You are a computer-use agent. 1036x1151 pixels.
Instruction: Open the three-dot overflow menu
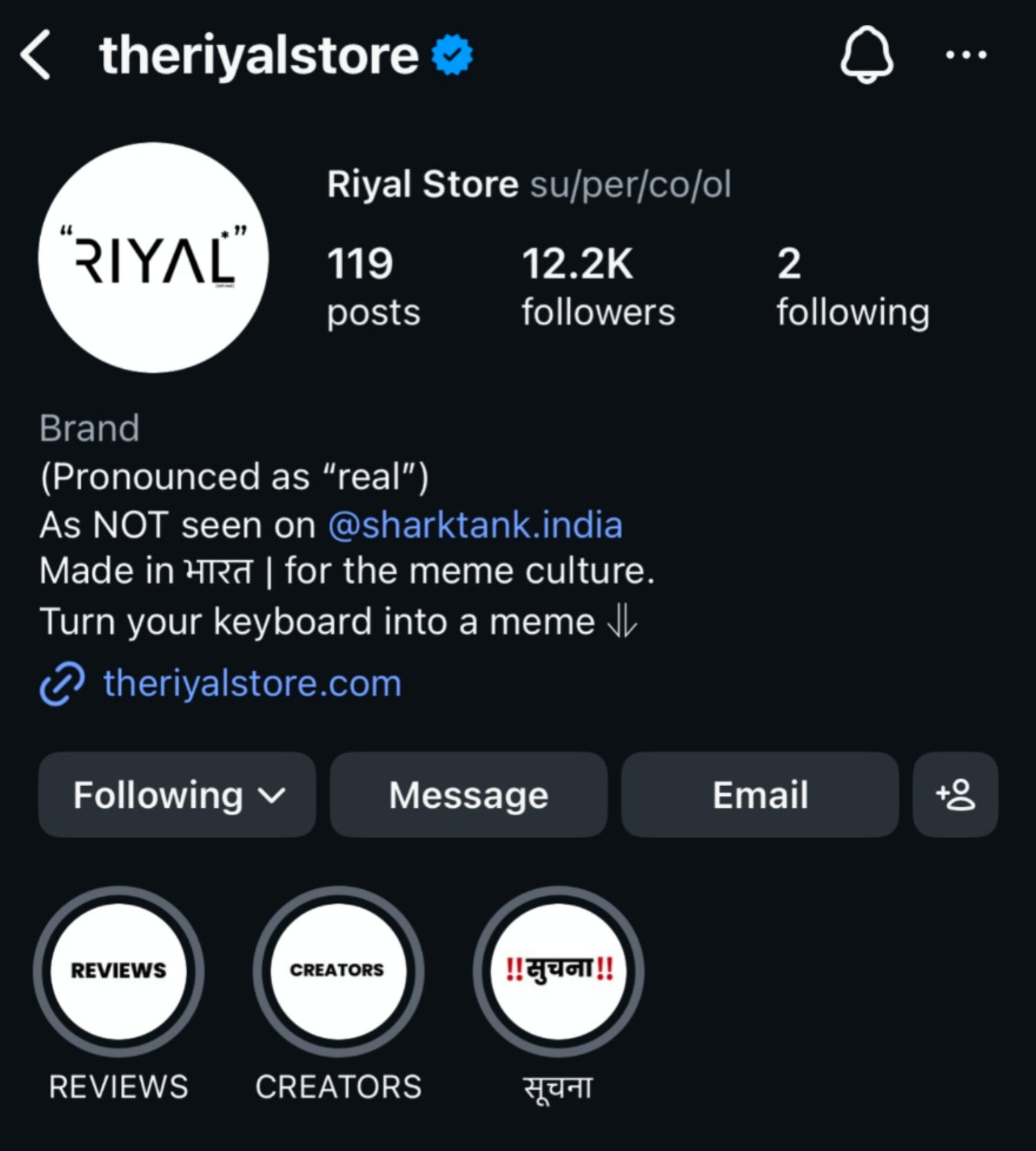point(966,55)
